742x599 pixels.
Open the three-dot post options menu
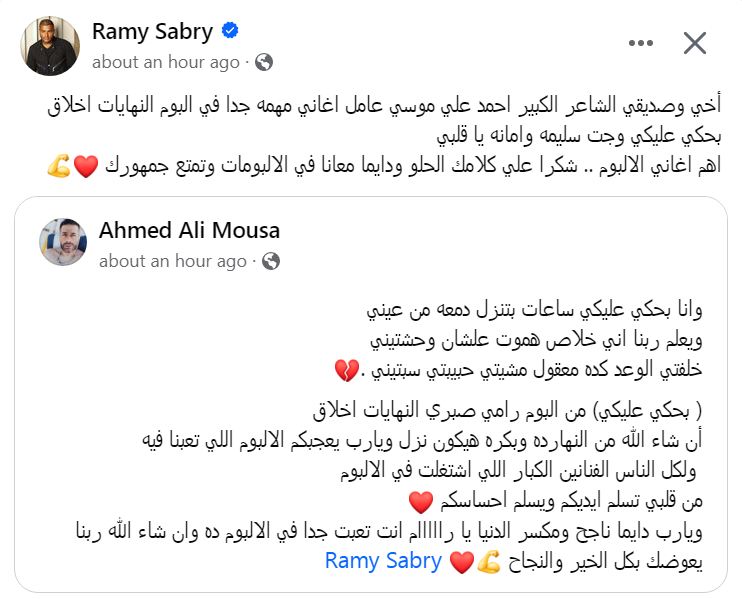pyautogui.click(x=640, y=43)
